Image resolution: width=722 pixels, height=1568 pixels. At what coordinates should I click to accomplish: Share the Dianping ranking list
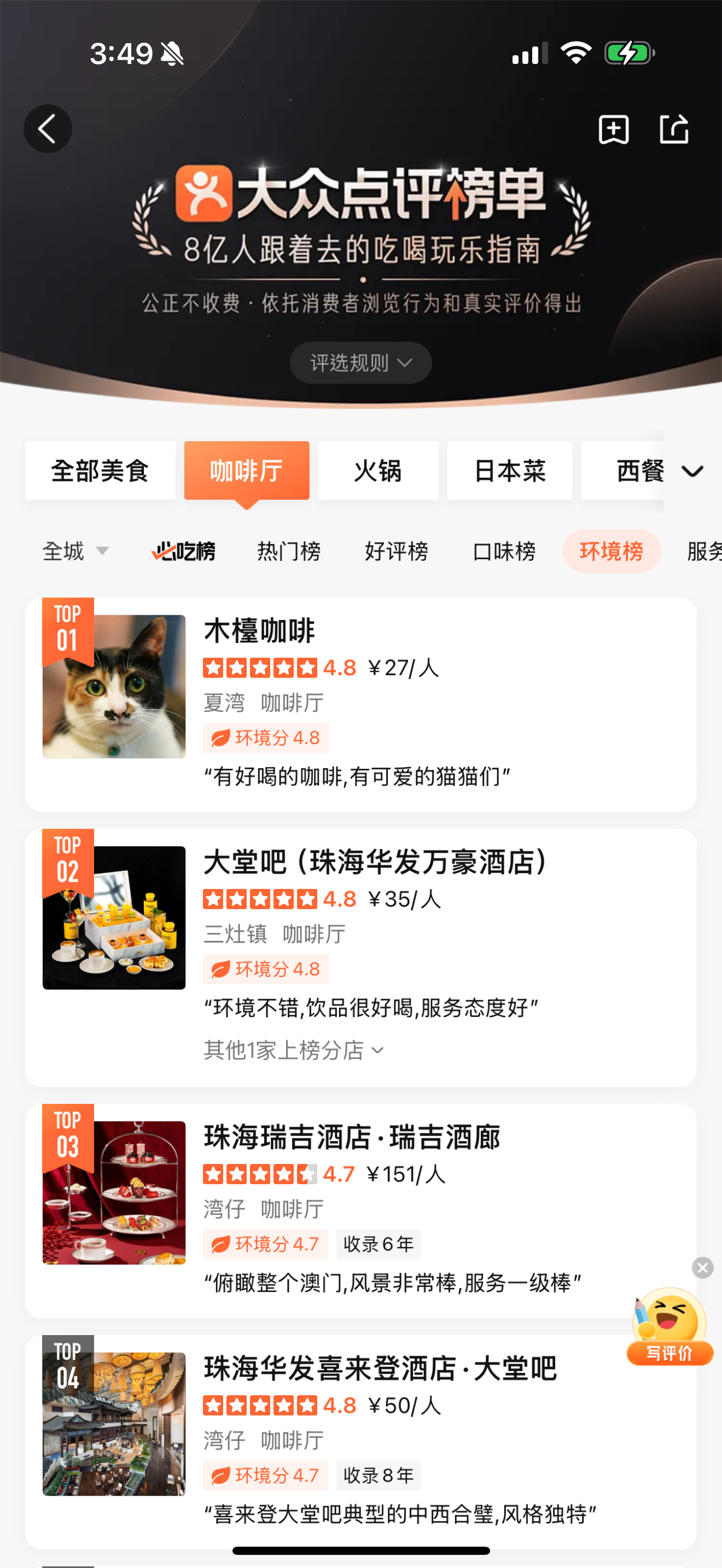pyautogui.click(x=674, y=129)
